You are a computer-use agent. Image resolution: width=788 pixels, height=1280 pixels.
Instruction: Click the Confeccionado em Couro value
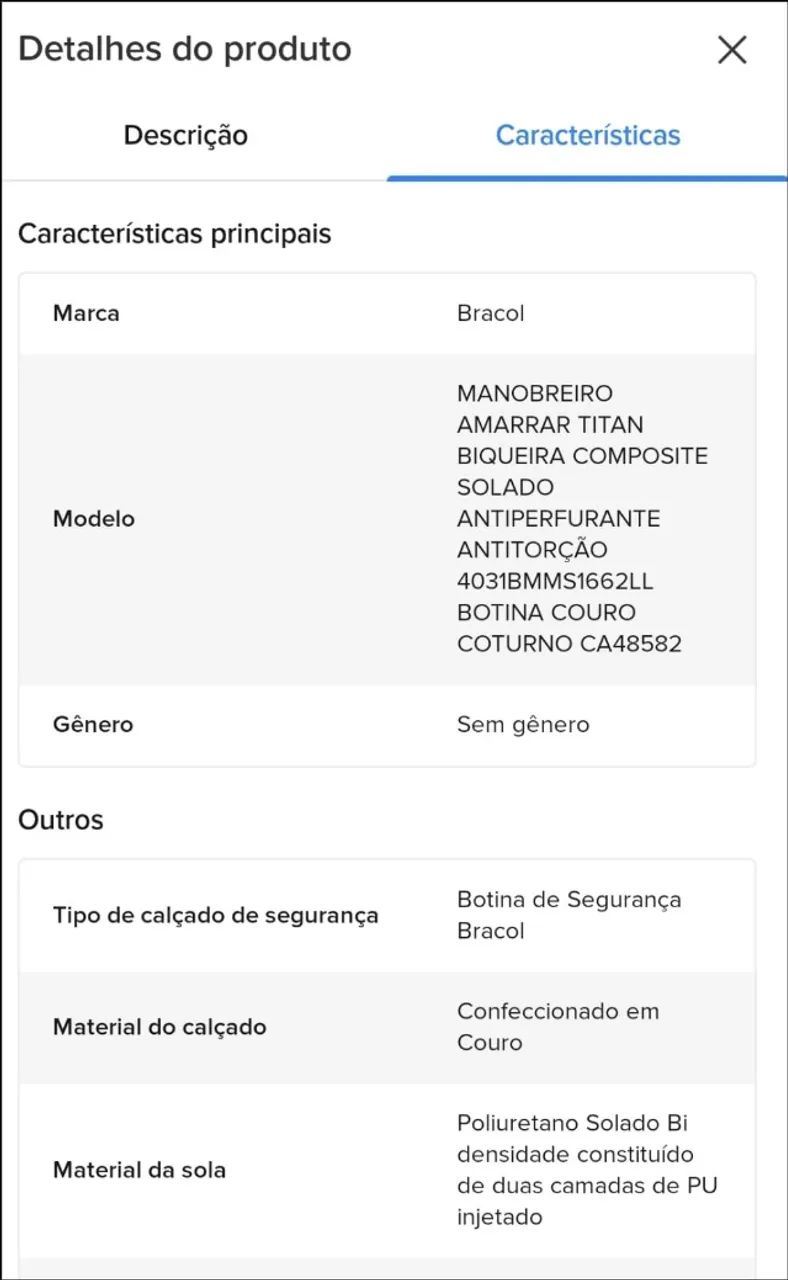coord(558,1027)
